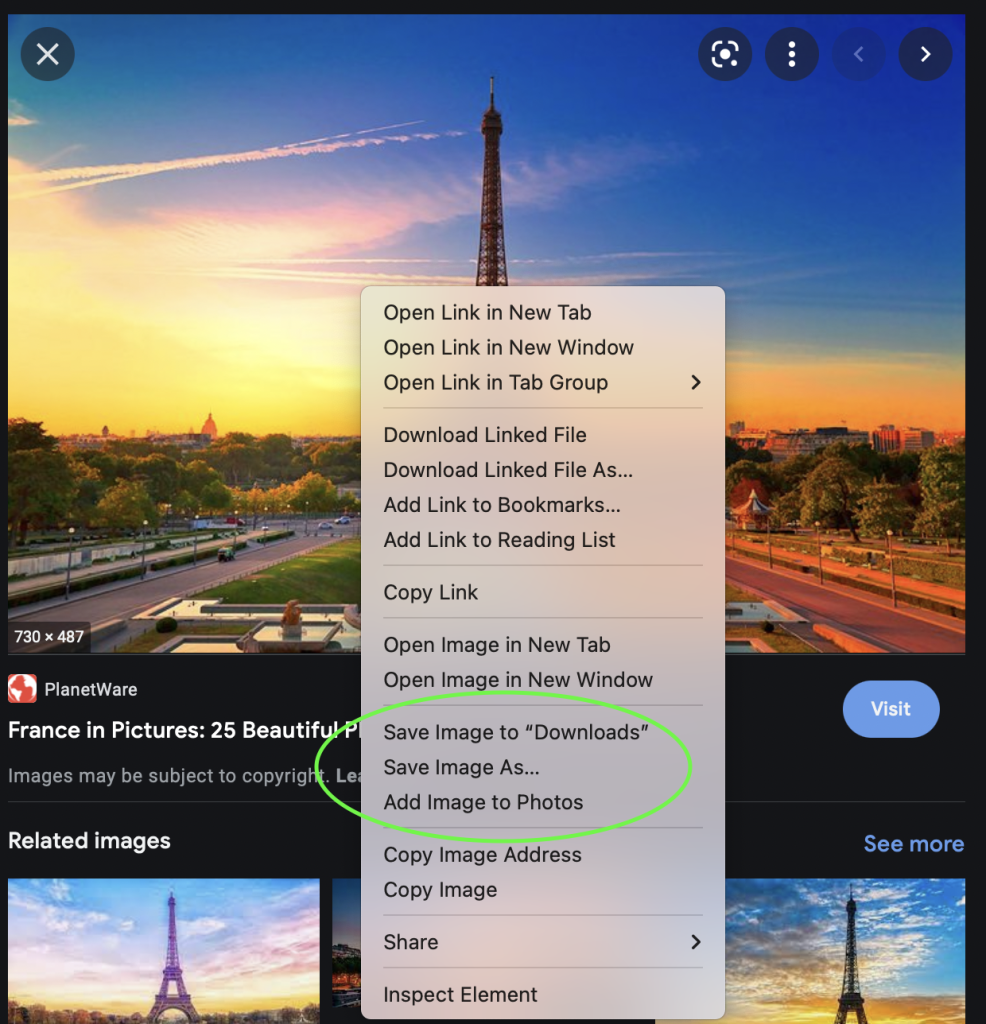Select Open Link in New Tab
The width and height of the screenshot is (986, 1024).
pyautogui.click(x=487, y=313)
